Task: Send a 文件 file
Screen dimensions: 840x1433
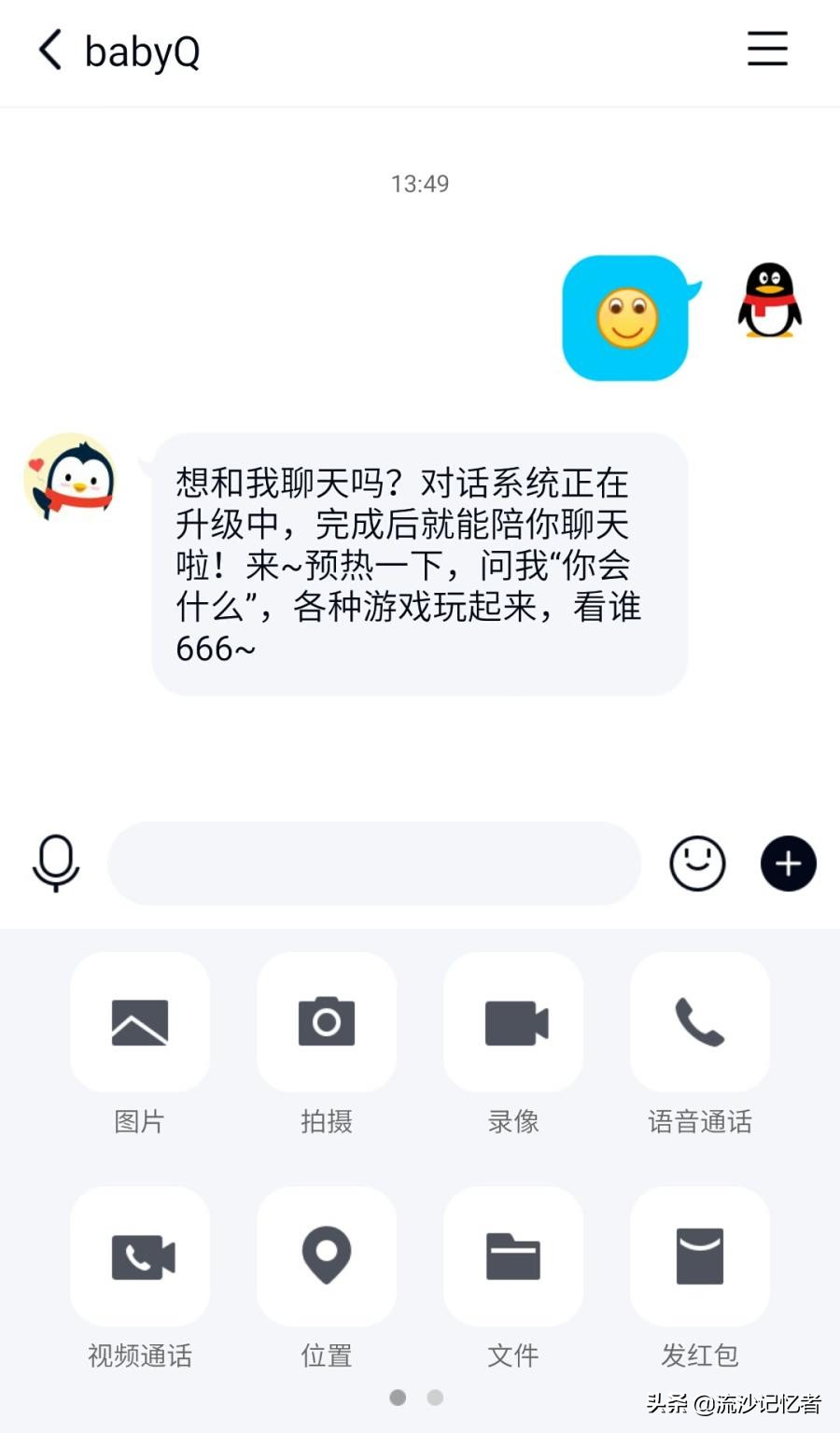Action: click(513, 1256)
